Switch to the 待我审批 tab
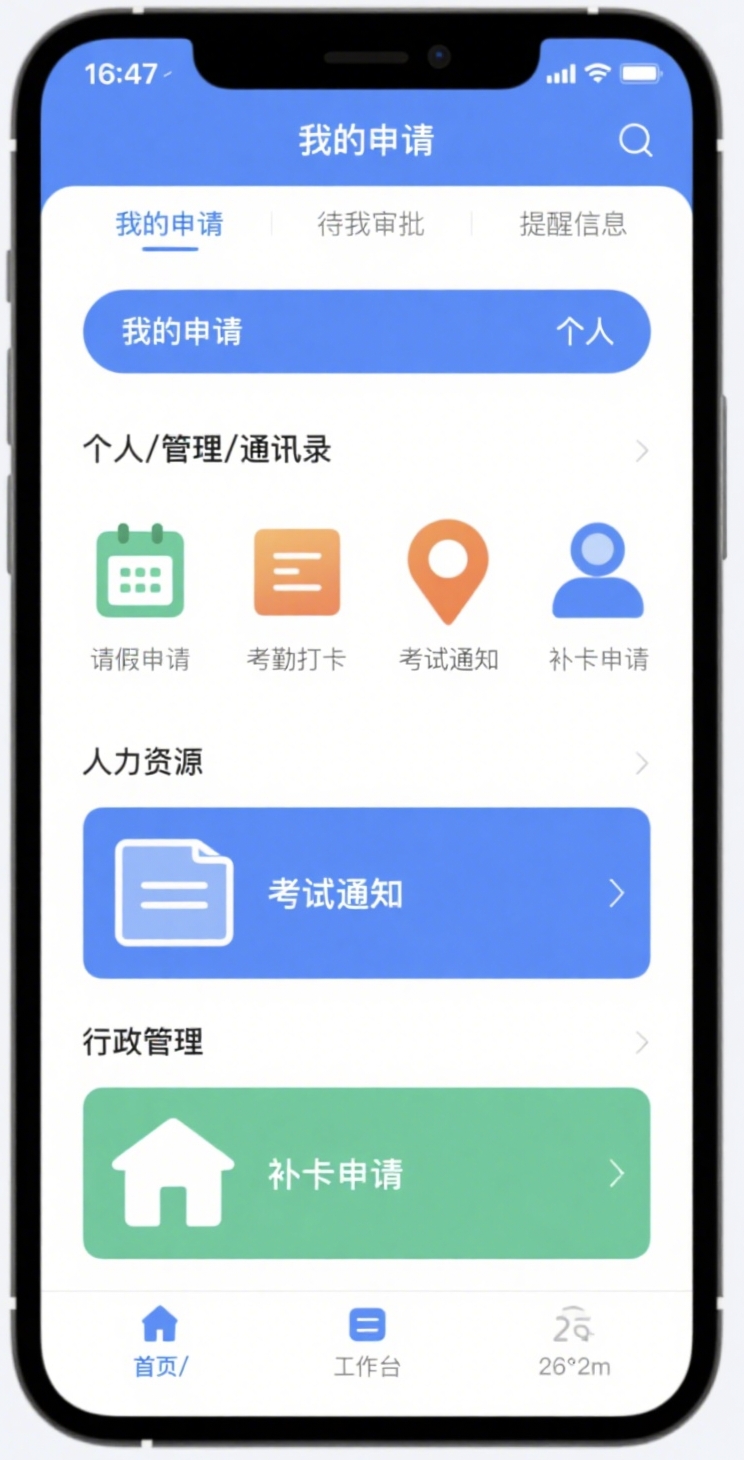The height and width of the screenshot is (1460, 744). tap(371, 224)
